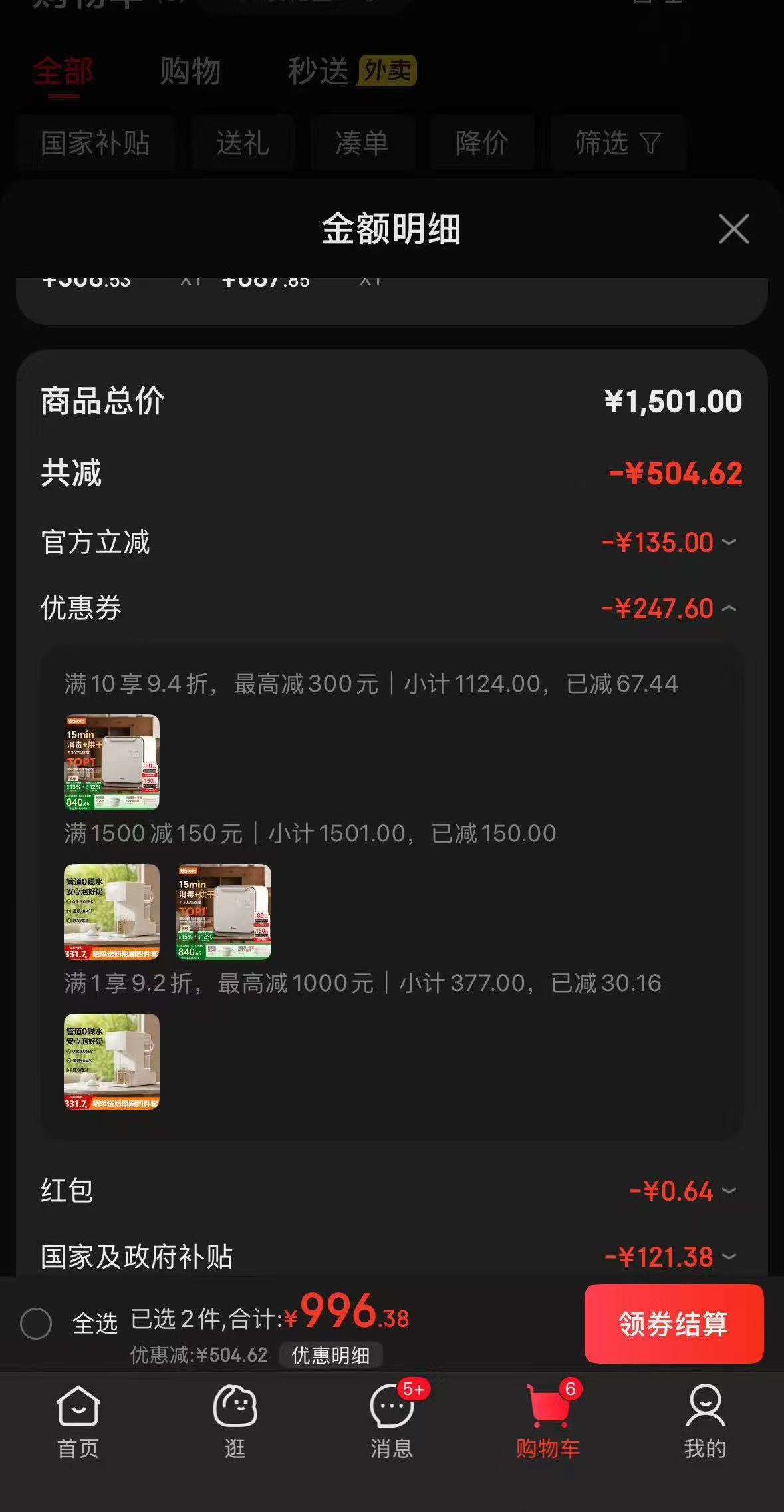784x1512 pixels.
Task: Click the 国家补贴 filter chip
Action: [x=94, y=144]
